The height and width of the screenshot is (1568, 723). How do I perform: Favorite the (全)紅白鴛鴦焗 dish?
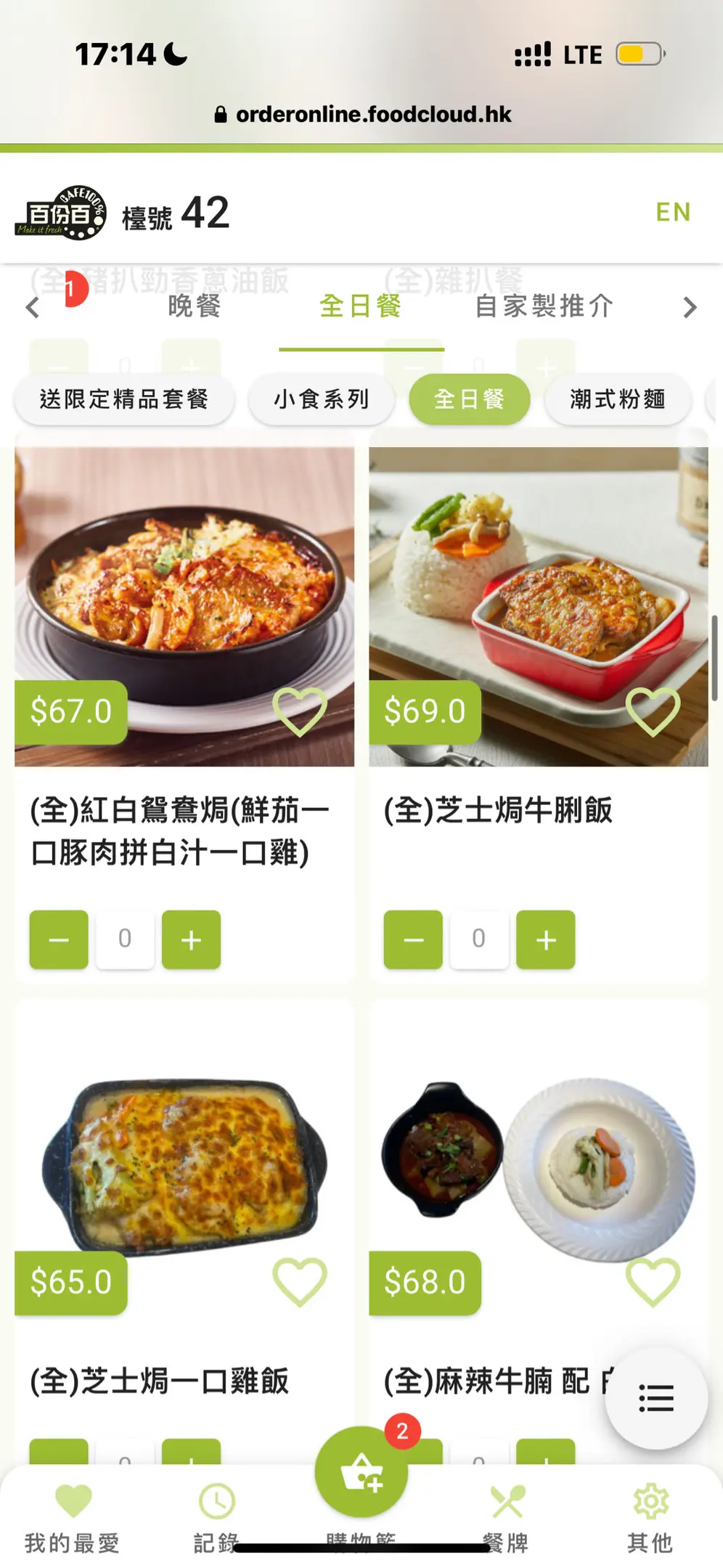300,711
